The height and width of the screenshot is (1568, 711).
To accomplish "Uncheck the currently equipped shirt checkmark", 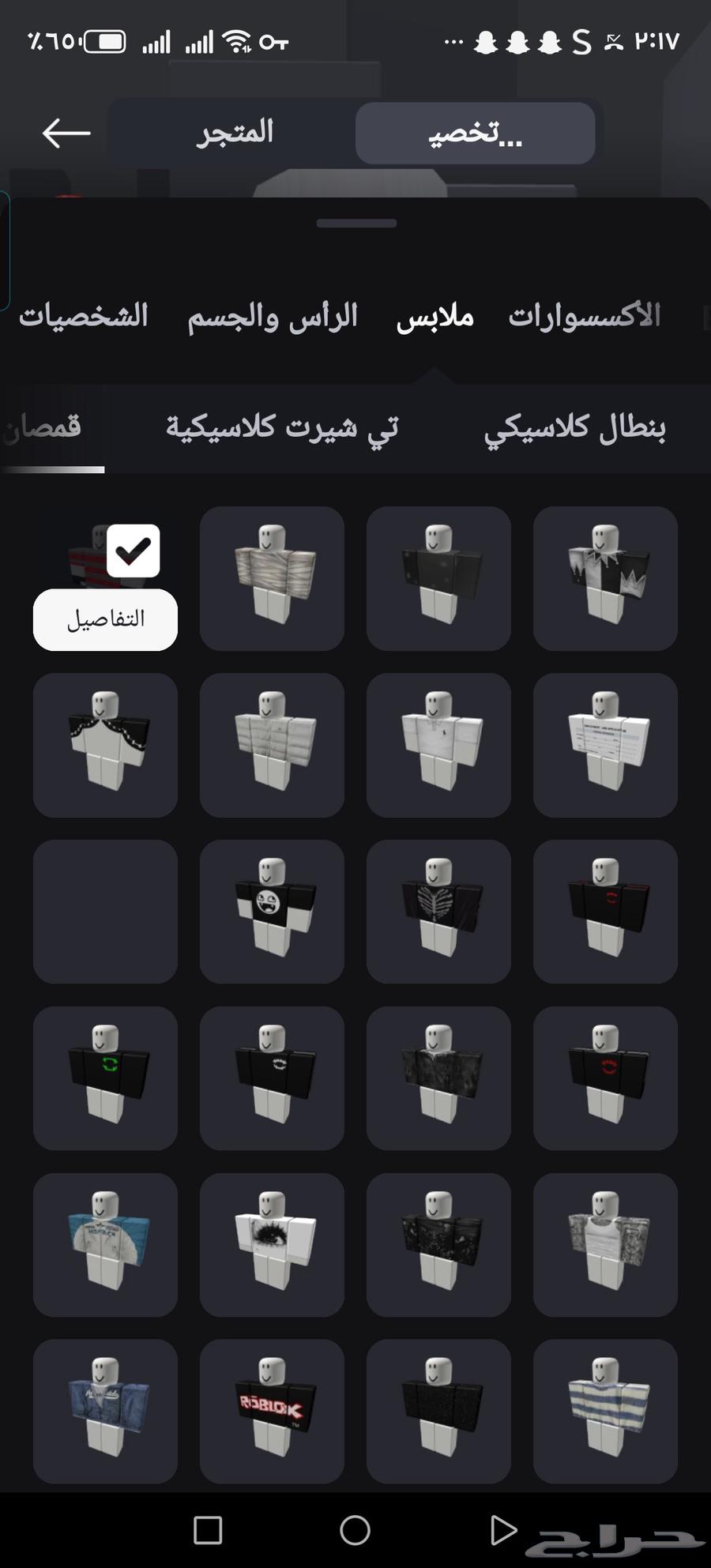I will pos(134,551).
